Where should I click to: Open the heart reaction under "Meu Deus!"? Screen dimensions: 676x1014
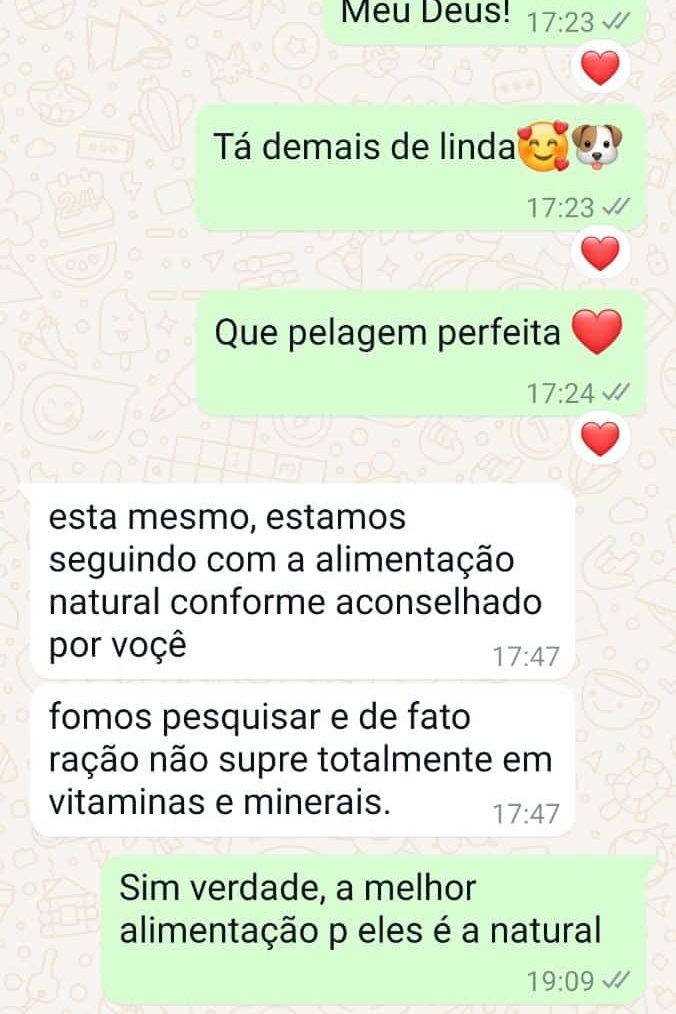pos(601,70)
